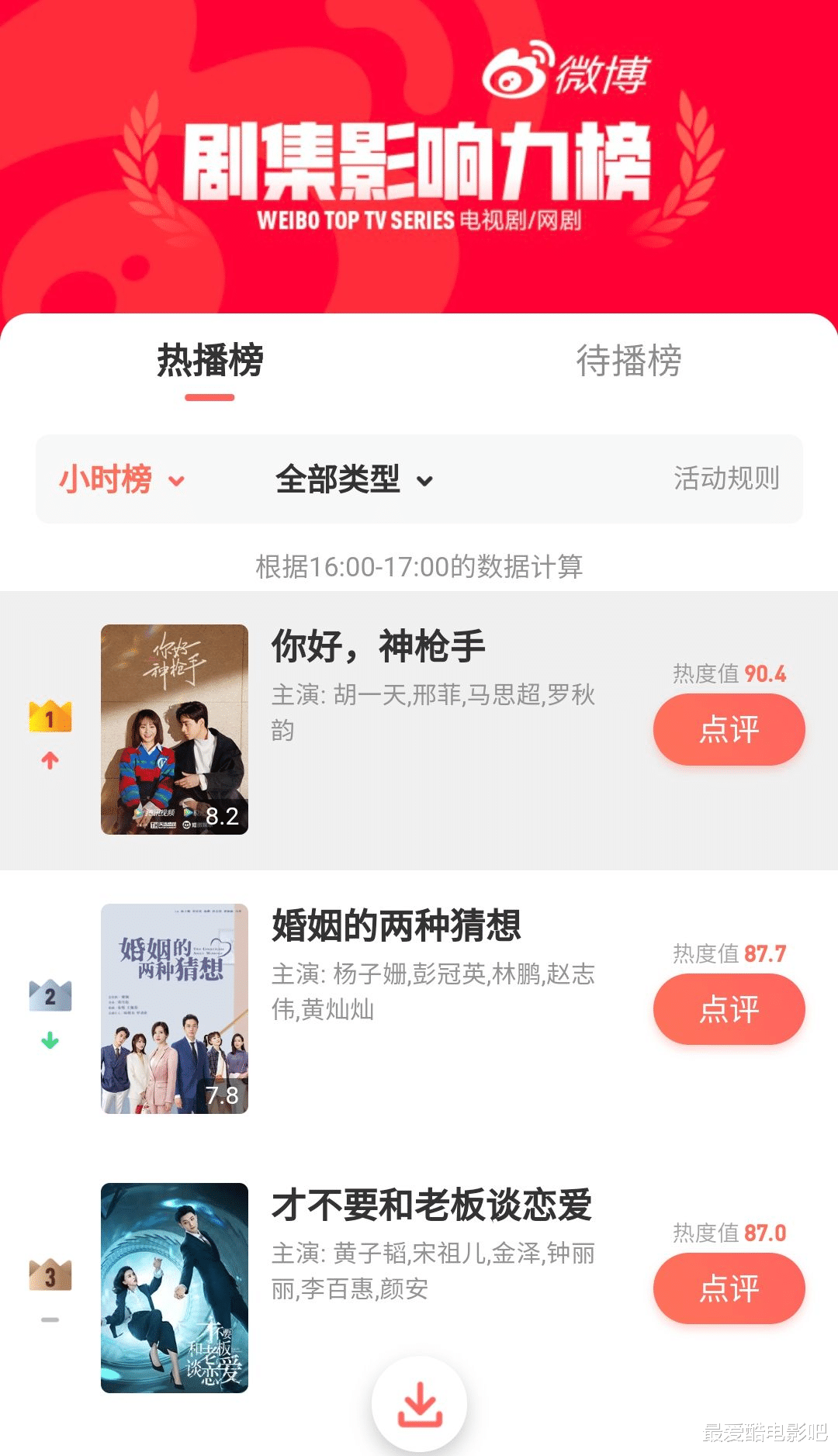The height and width of the screenshot is (1456, 838).
Task: Open the 活动规则 rules page
Action: point(727,479)
